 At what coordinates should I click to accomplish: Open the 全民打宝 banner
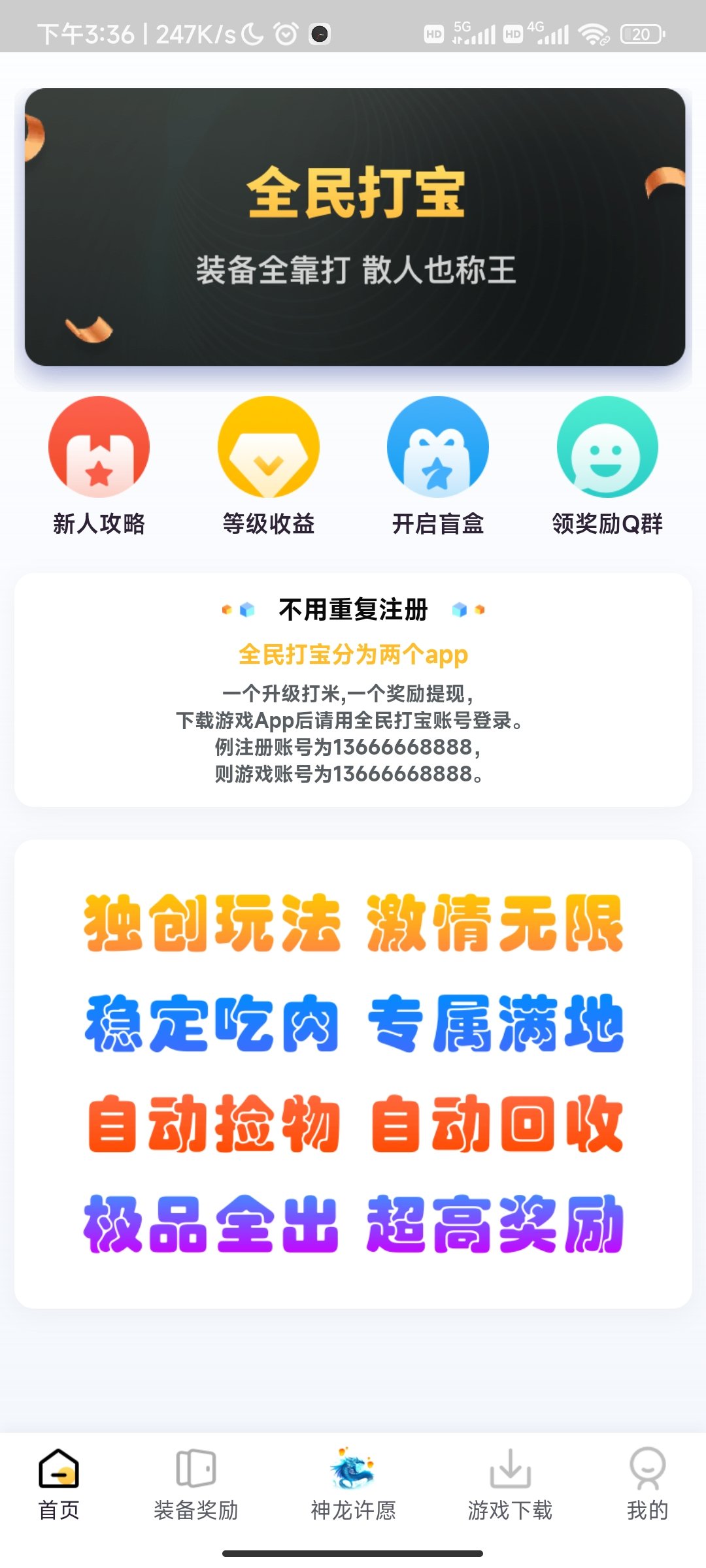(354, 227)
